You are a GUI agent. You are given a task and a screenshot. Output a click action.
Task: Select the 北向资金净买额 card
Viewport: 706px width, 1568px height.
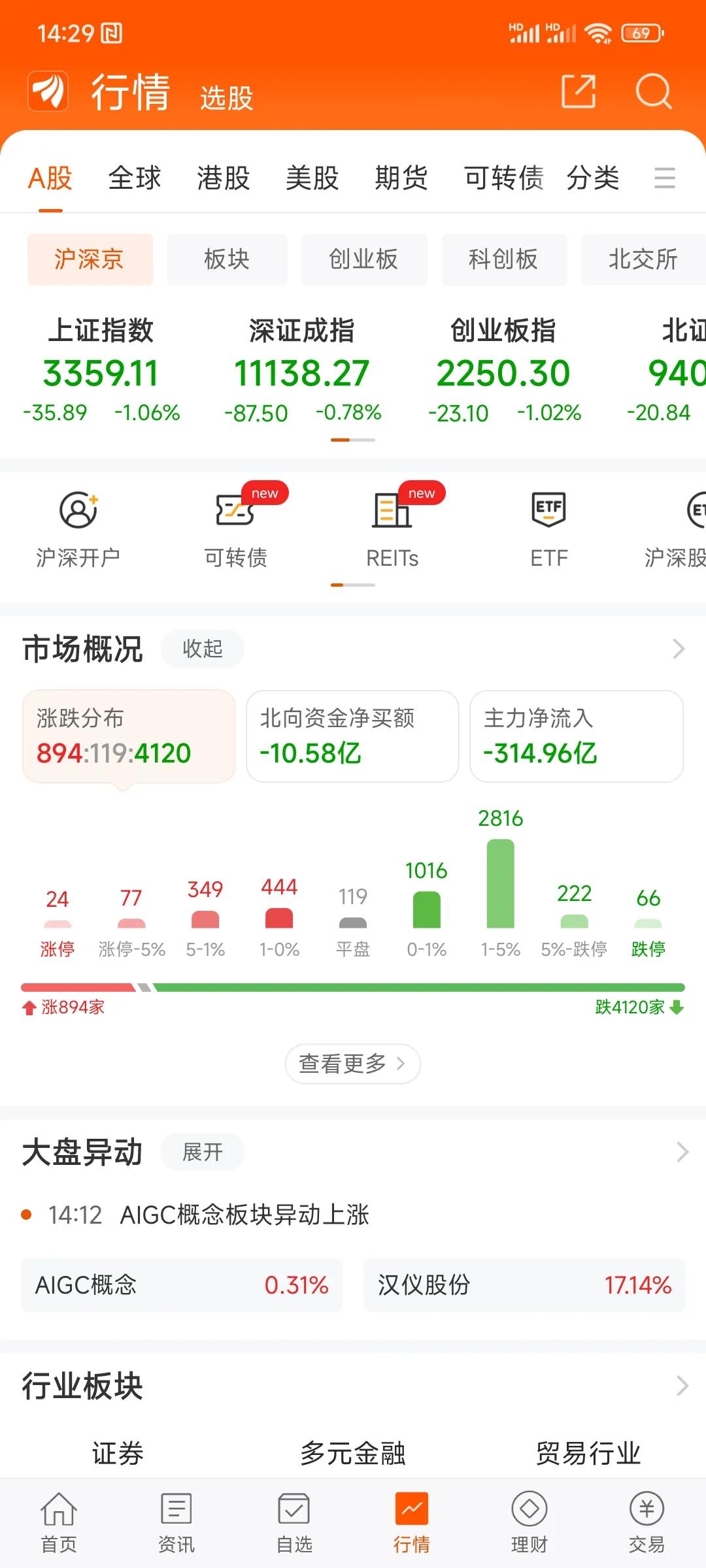[352, 736]
